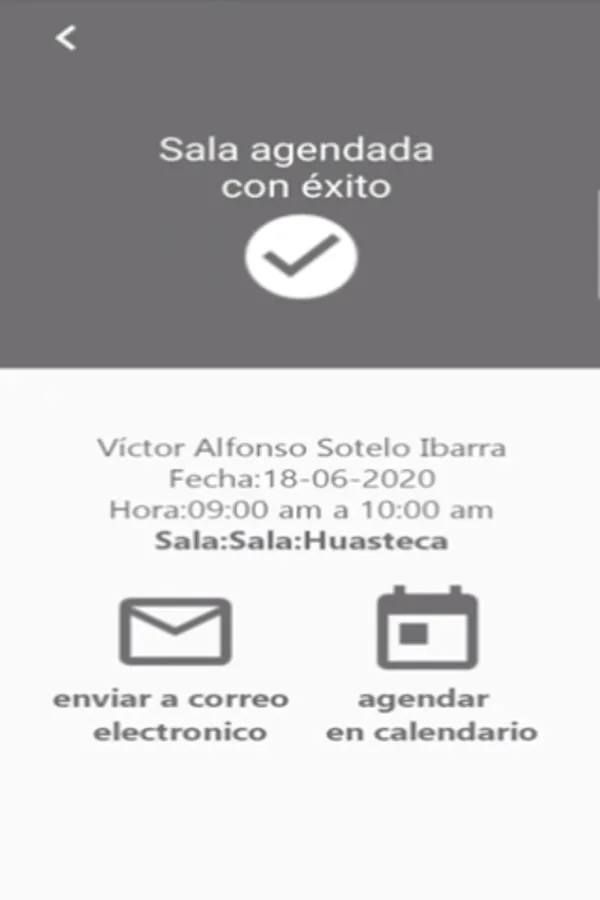Go back using the top arrow
The height and width of the screenshot is (900, 600).
(66, 38)
